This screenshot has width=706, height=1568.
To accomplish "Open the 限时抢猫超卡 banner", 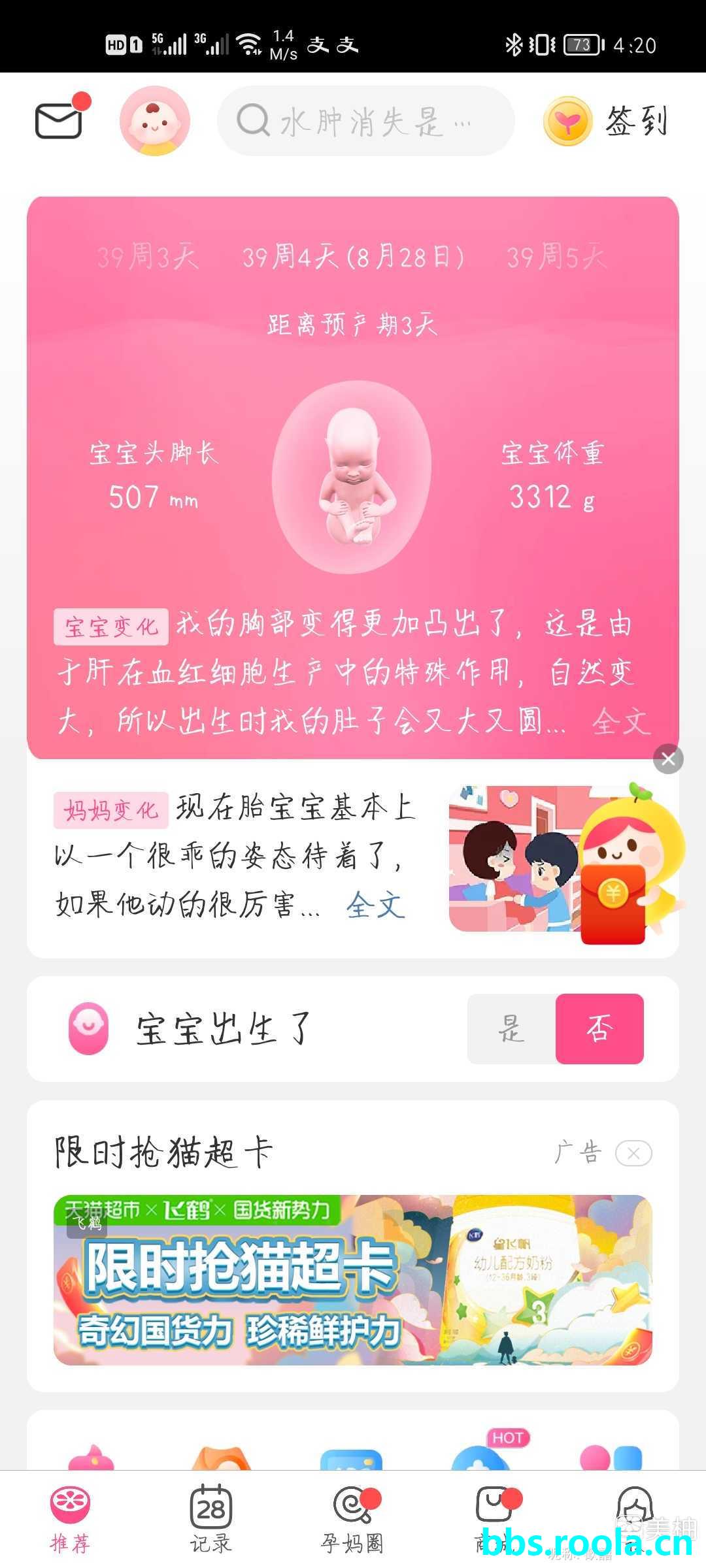I will [353, 1279].
